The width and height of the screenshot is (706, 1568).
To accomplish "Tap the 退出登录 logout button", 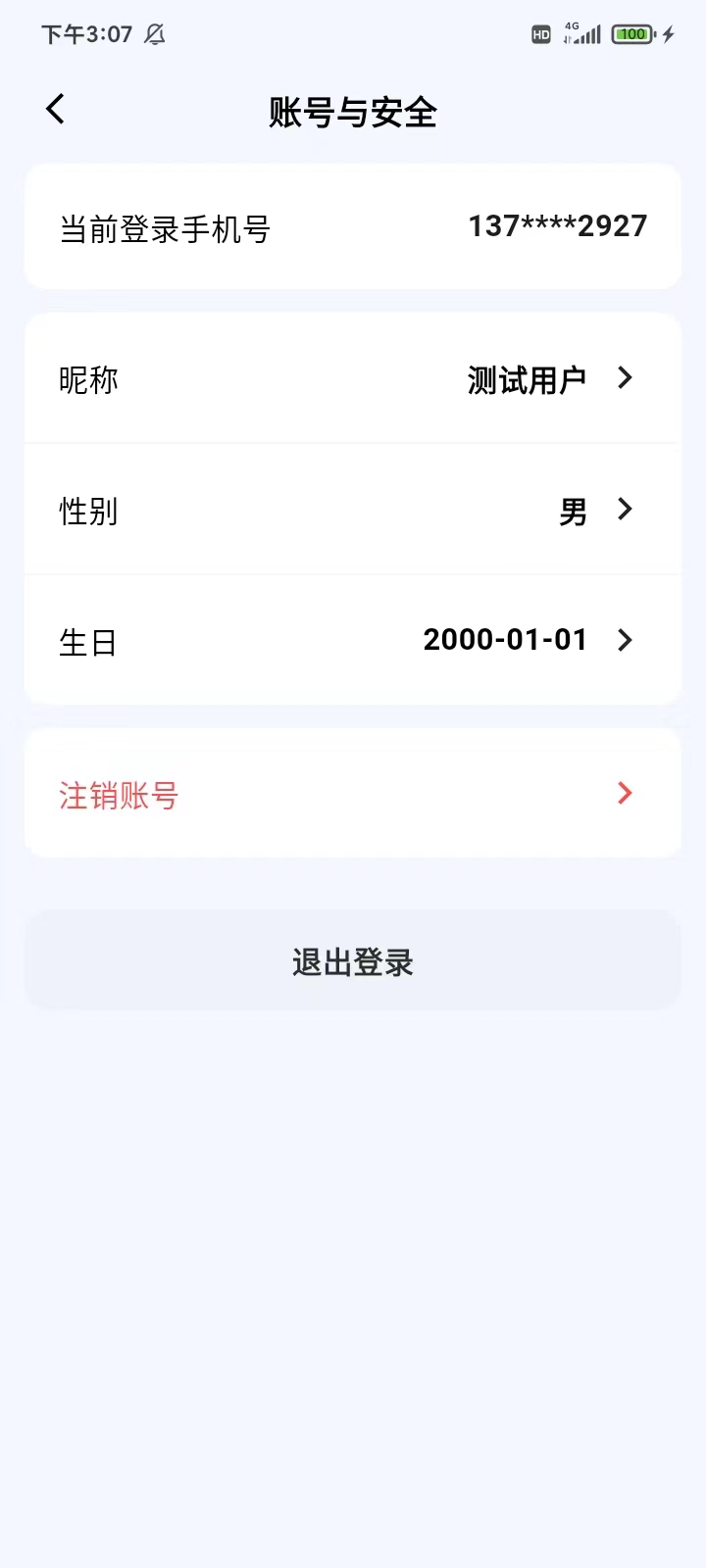I will (x=353, y=960).
